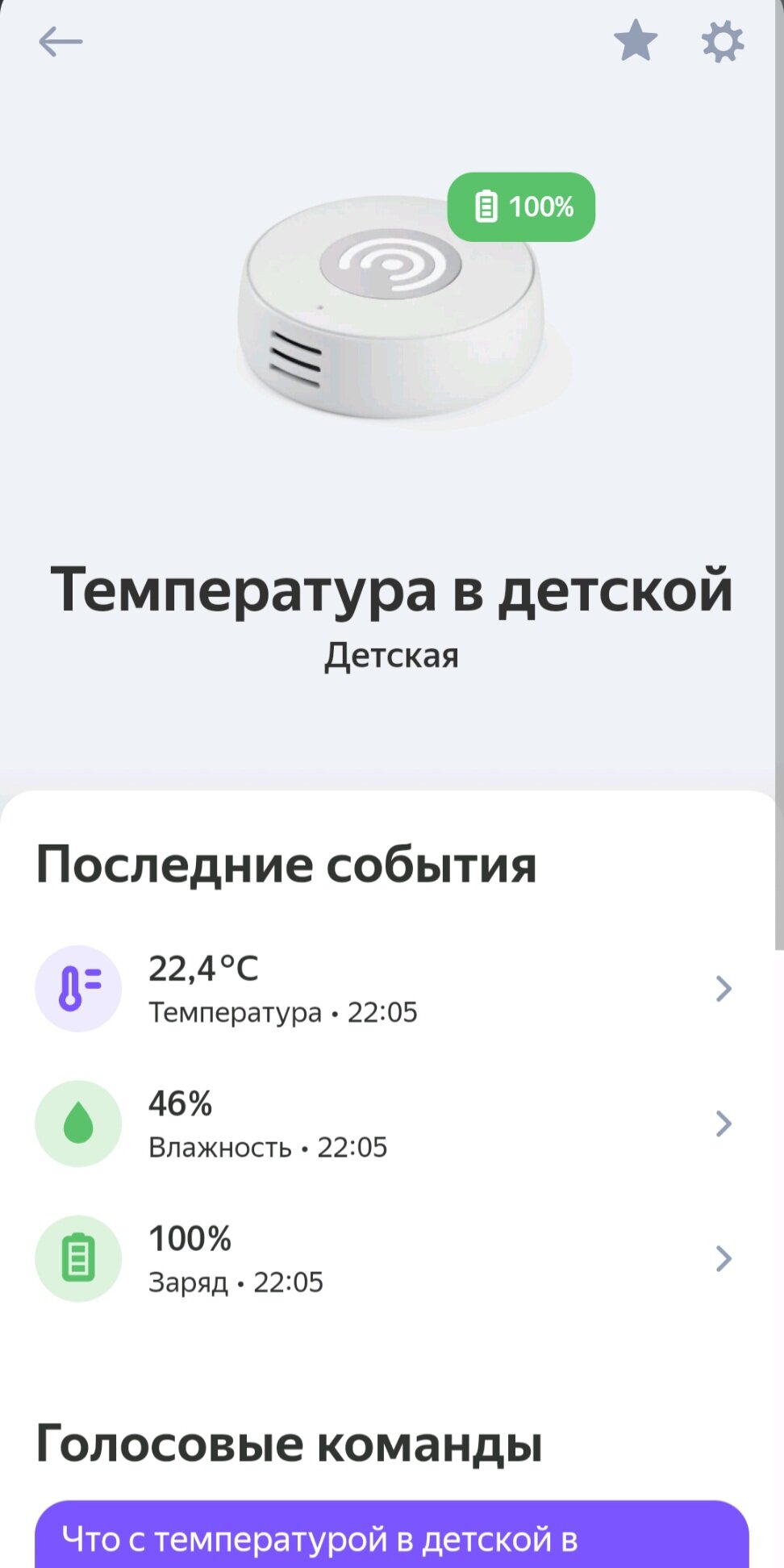The height and width of the screenshot is (1568, 784).
Task: Add the sensor to favorites with the star
Action: pos(636,41)
